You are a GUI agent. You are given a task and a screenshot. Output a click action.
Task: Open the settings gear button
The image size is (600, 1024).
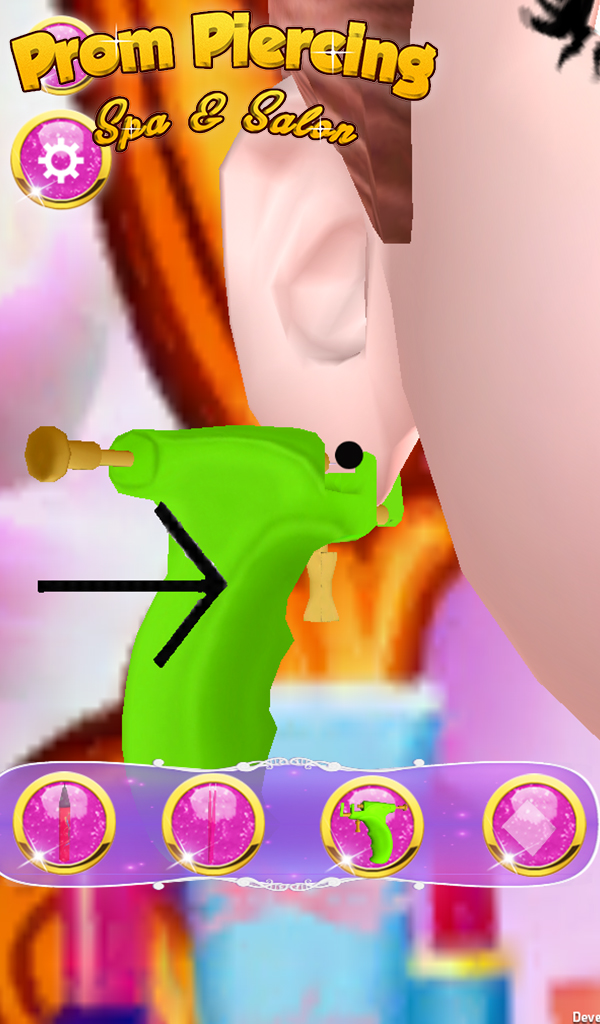click(60, 160)
